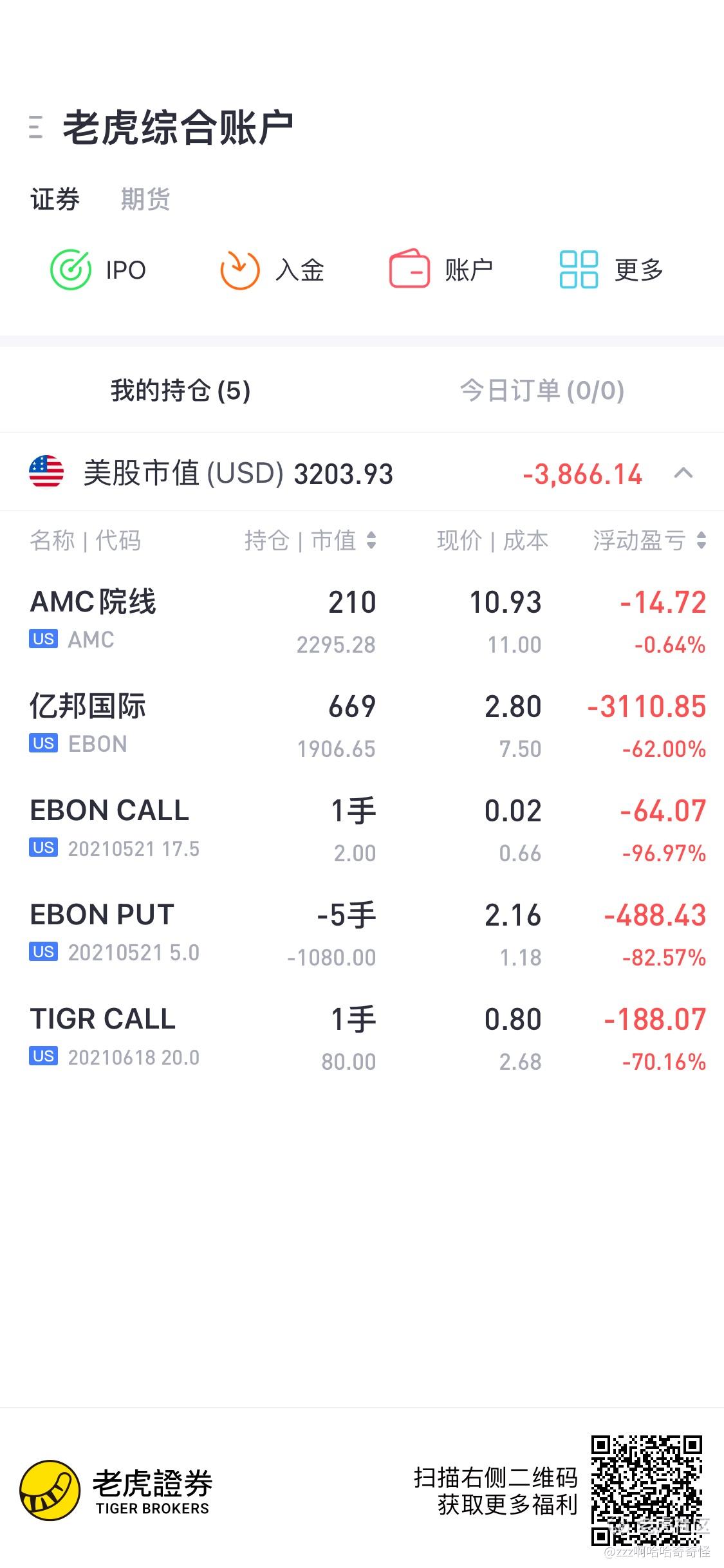The height and width of the screenshot is (1568, 724).
Task: Switch to the 今日订单 (0/0) tab
Action: coord(542,391)
